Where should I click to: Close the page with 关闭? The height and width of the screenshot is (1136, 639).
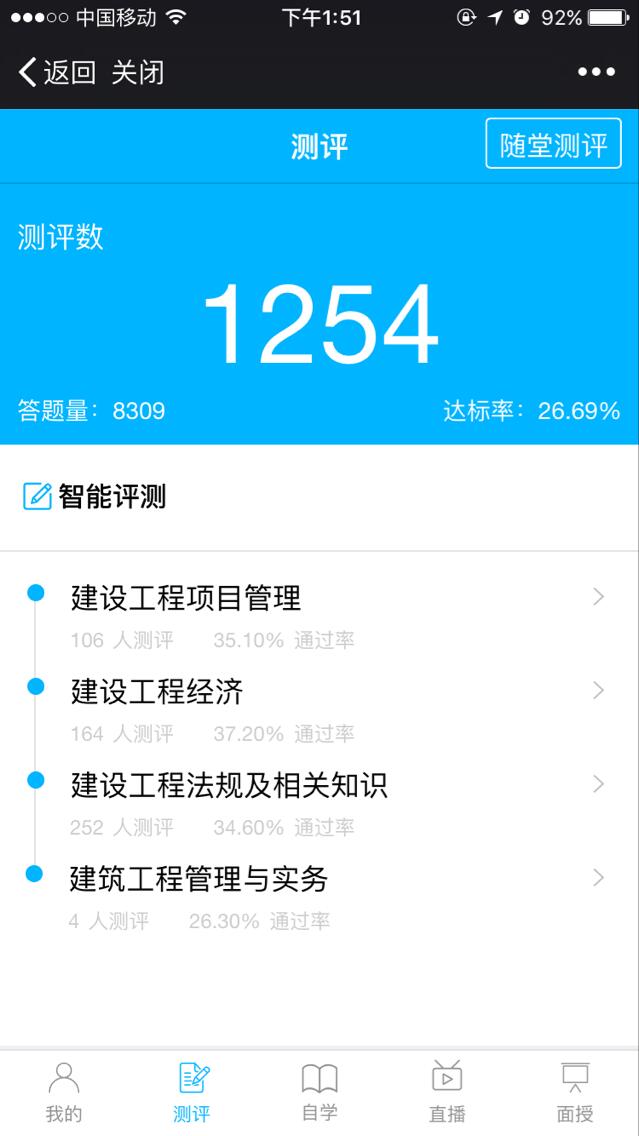pyautogui.click(x=138, y=72)
